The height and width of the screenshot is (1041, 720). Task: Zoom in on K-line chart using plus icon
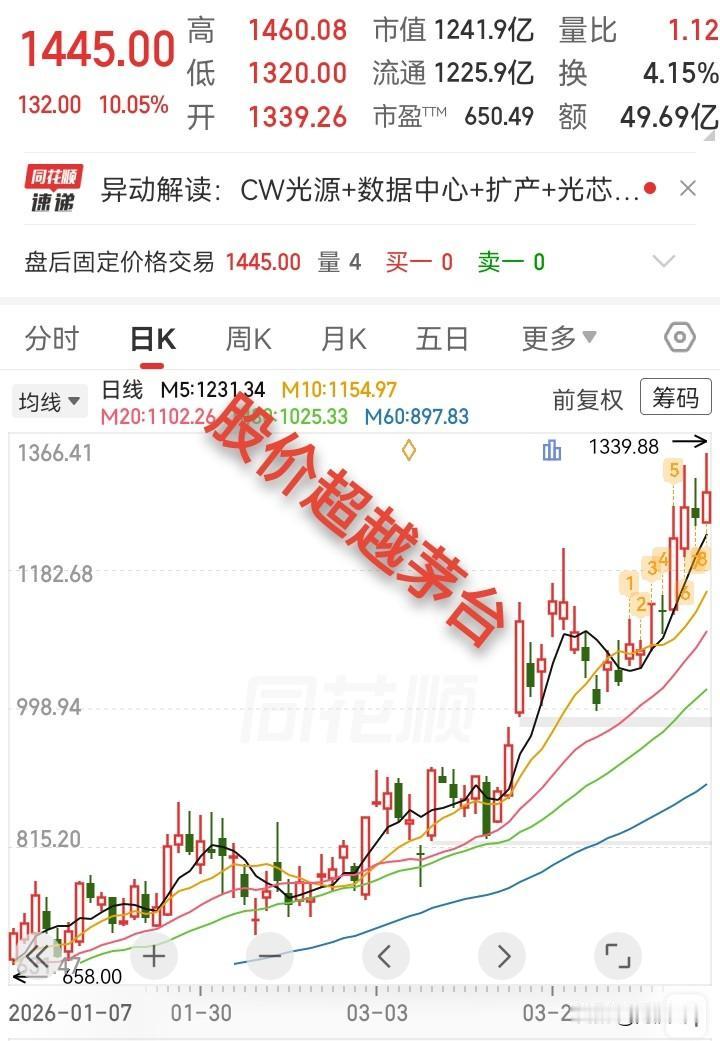(155, 956)
